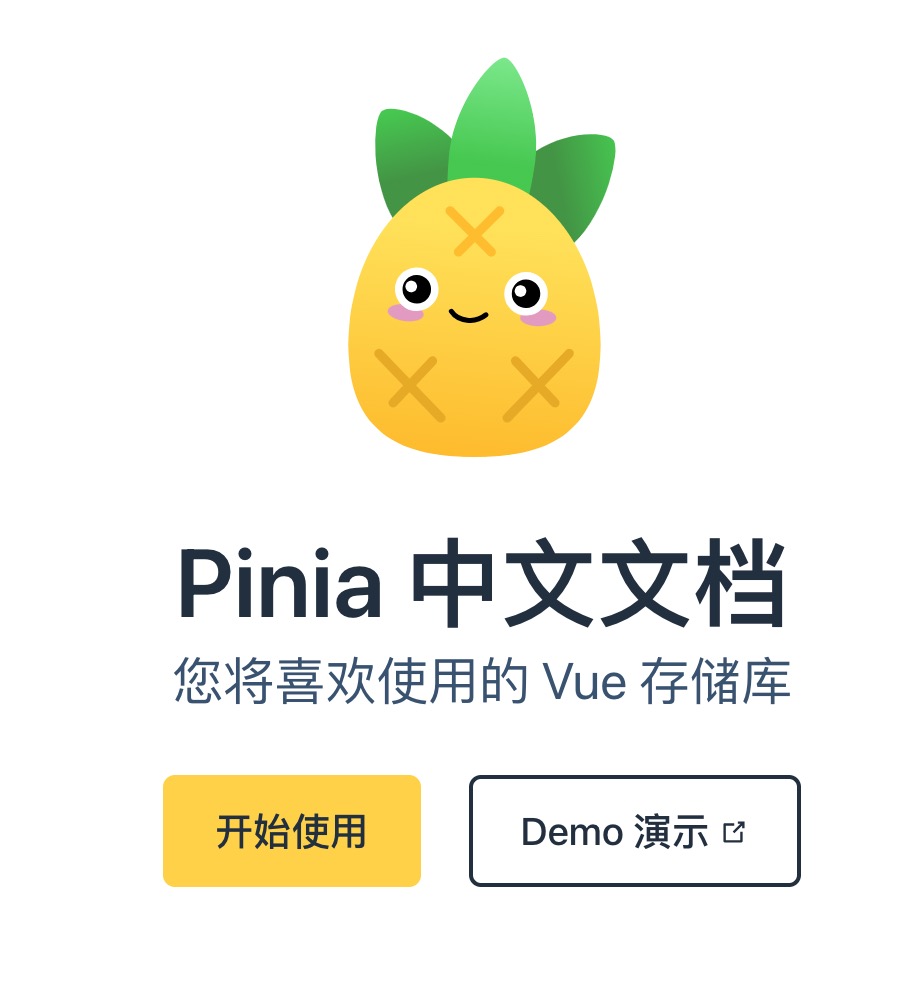Open the Demo 演示 external link
924x984 pixels.
click(x=634, y=831)
